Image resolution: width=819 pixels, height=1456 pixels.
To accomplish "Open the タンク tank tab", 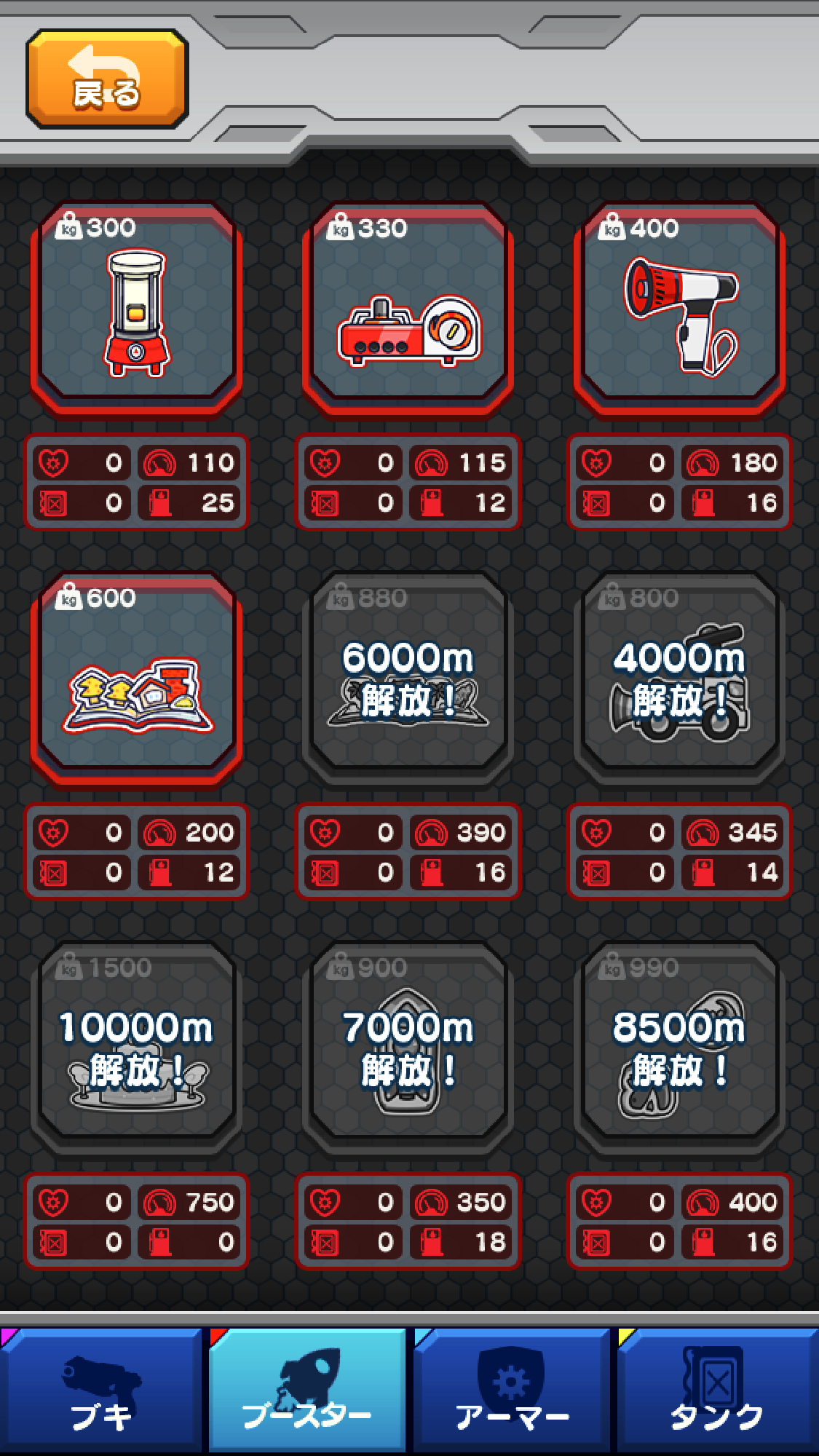I will 717,1390.
